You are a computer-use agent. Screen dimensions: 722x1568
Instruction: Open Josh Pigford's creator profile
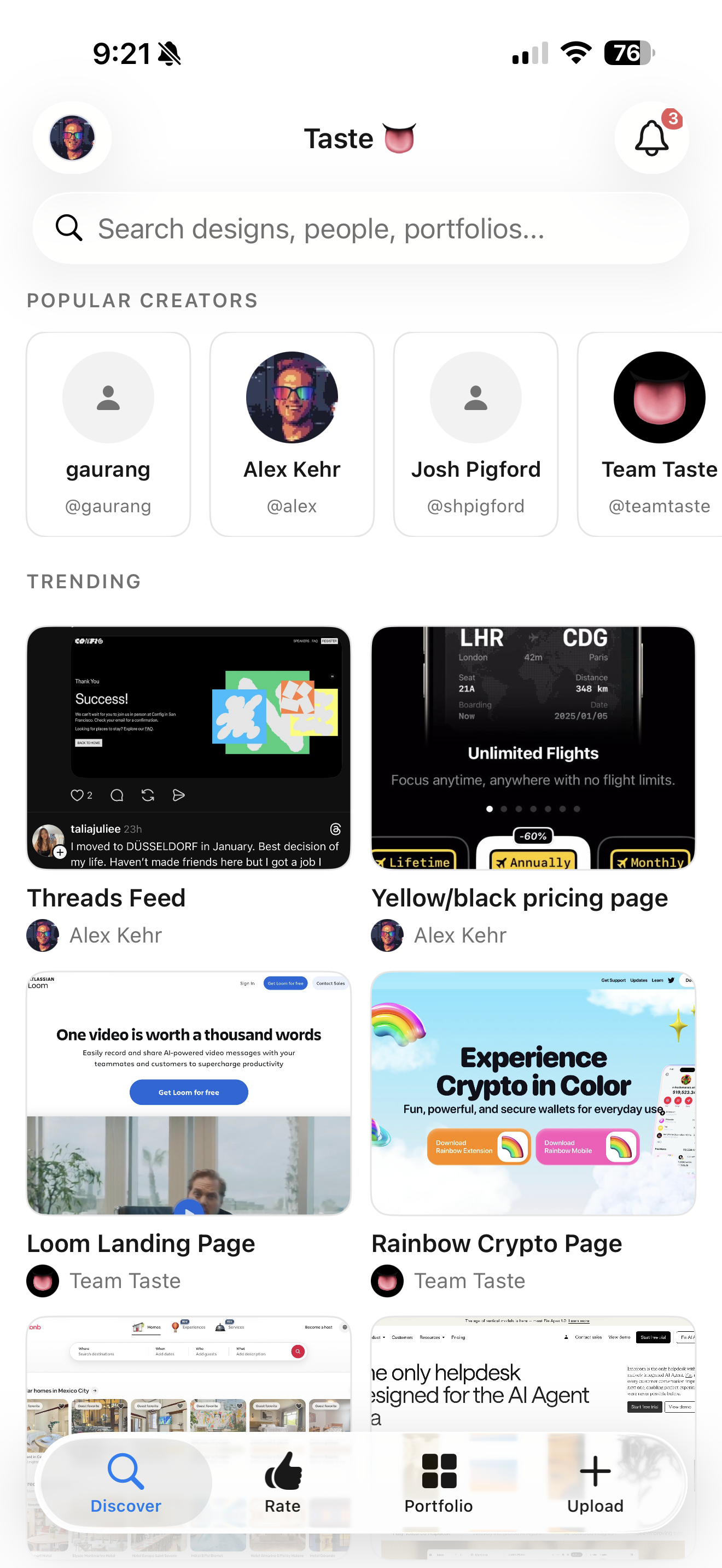(x=475, y=434)
